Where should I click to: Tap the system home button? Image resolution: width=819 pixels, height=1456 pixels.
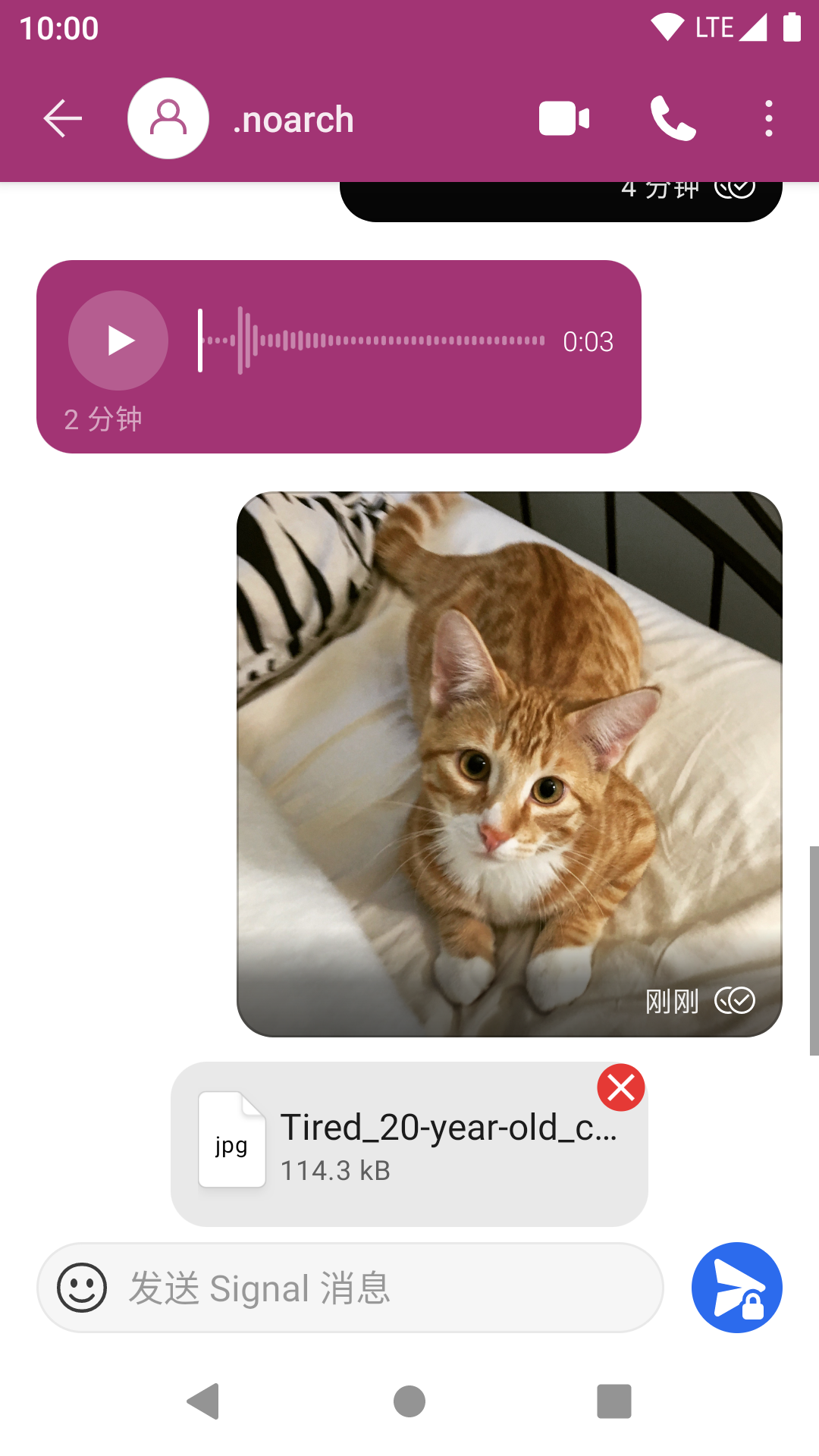tap(409, 1401)
